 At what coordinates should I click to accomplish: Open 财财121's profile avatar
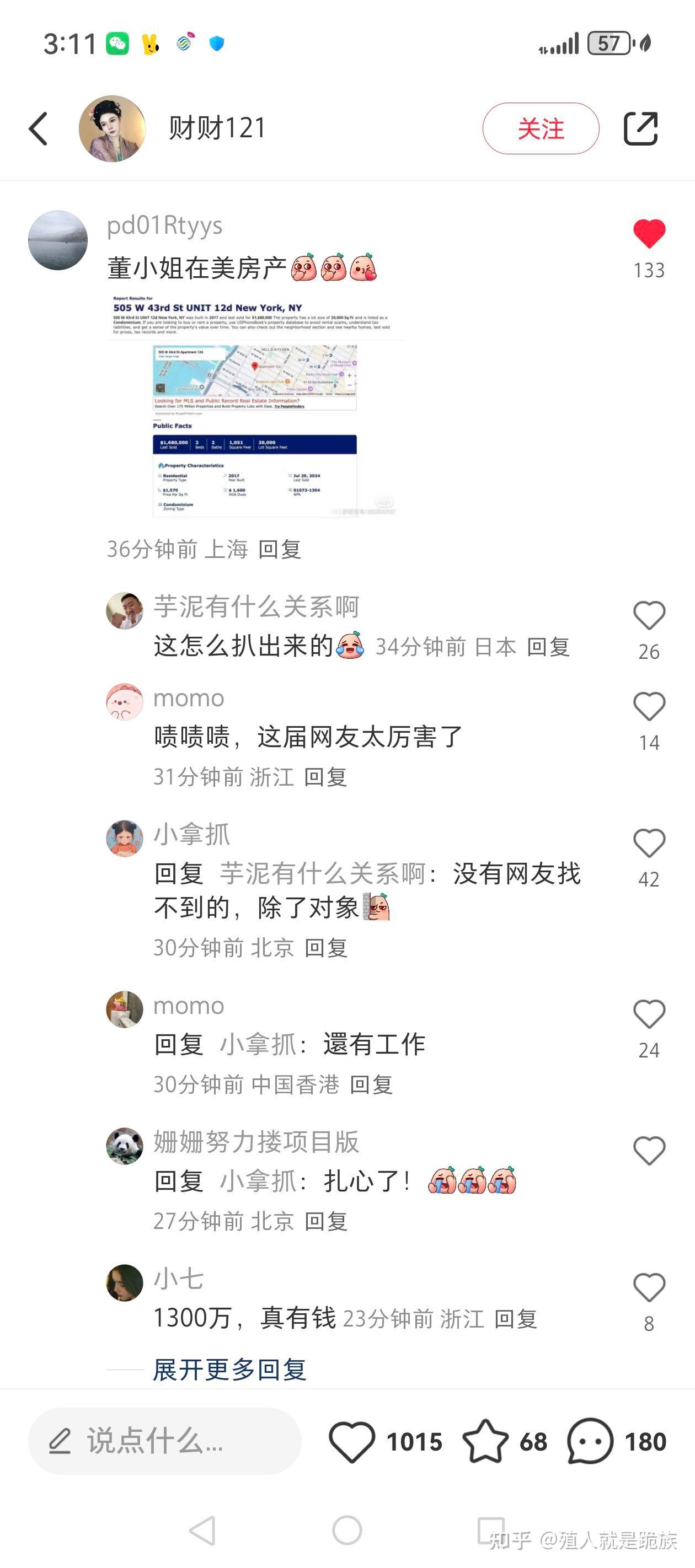[112, 128]
